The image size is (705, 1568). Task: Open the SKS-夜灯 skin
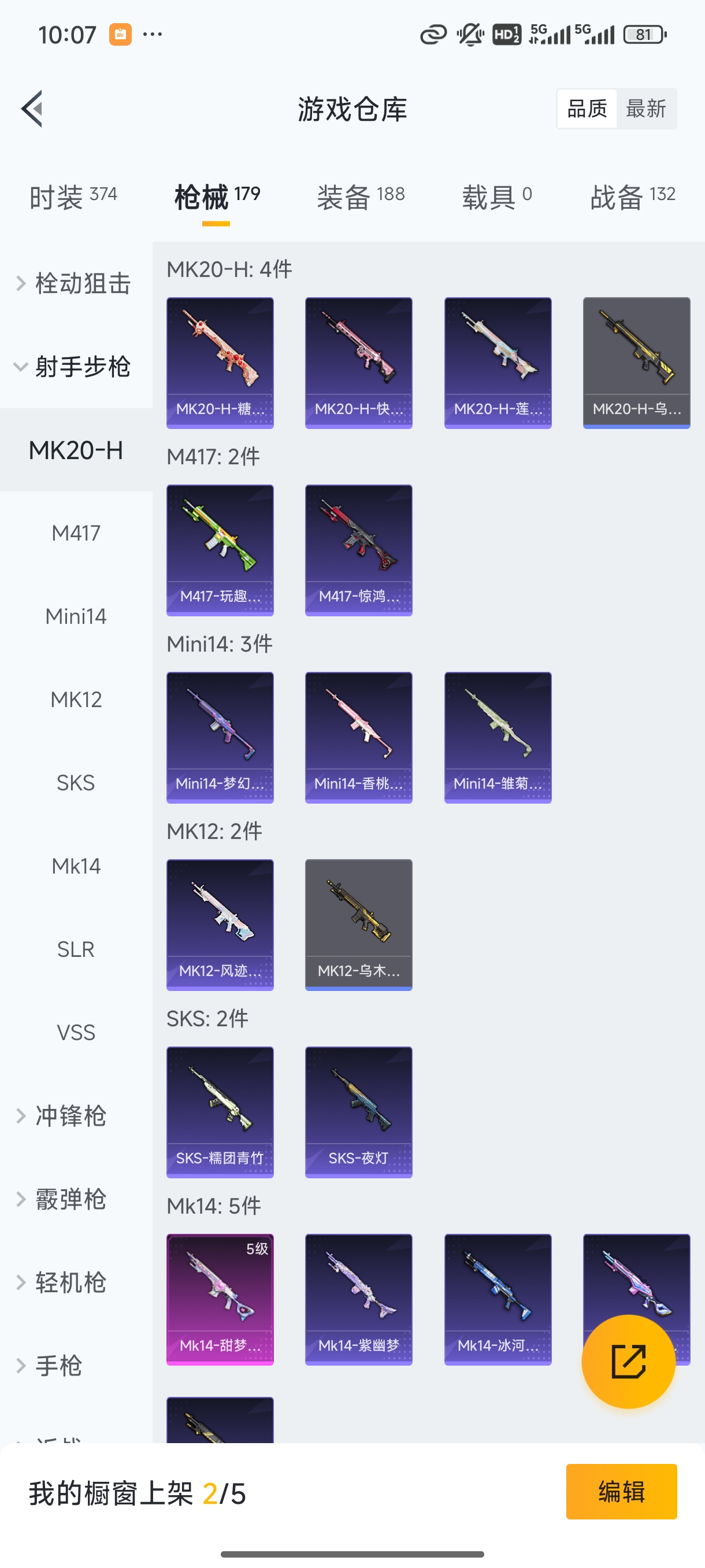click(x=359, y=1112)
